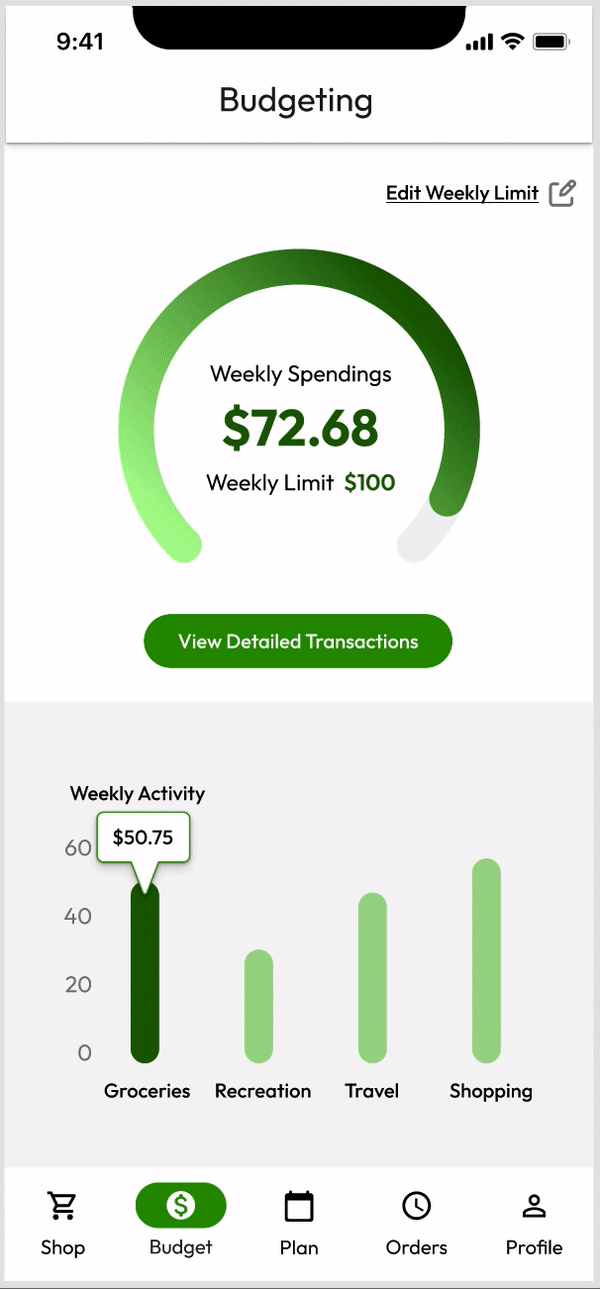
Task: Select the Travel bar in the chart
Action: point(372,978)
